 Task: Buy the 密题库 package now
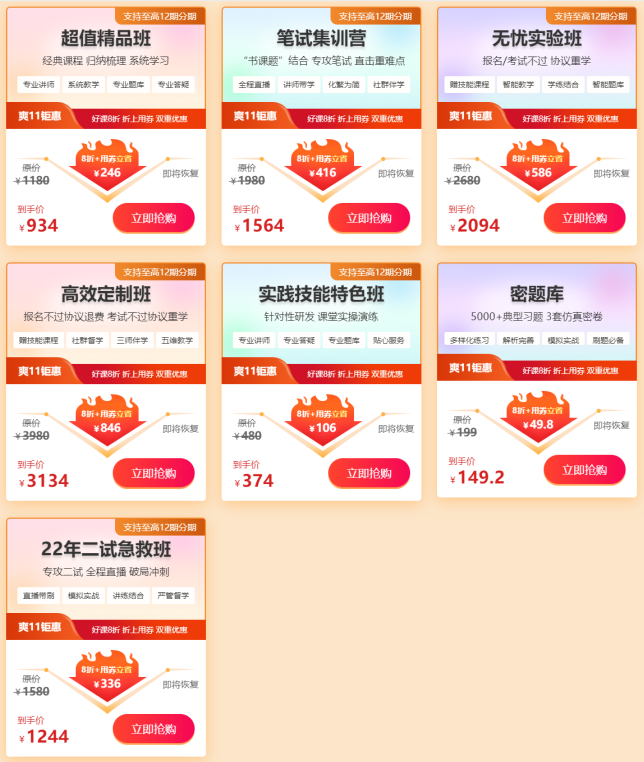tap(584, 470)
